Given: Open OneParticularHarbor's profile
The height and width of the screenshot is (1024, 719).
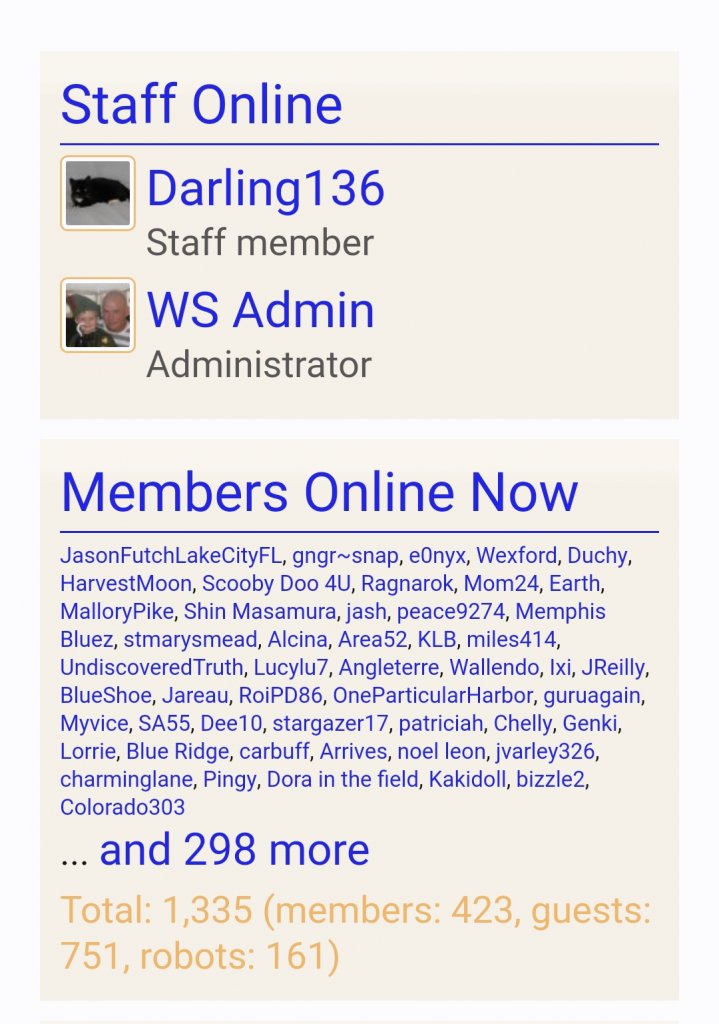Looking at the screenshot, I should 432,695.
